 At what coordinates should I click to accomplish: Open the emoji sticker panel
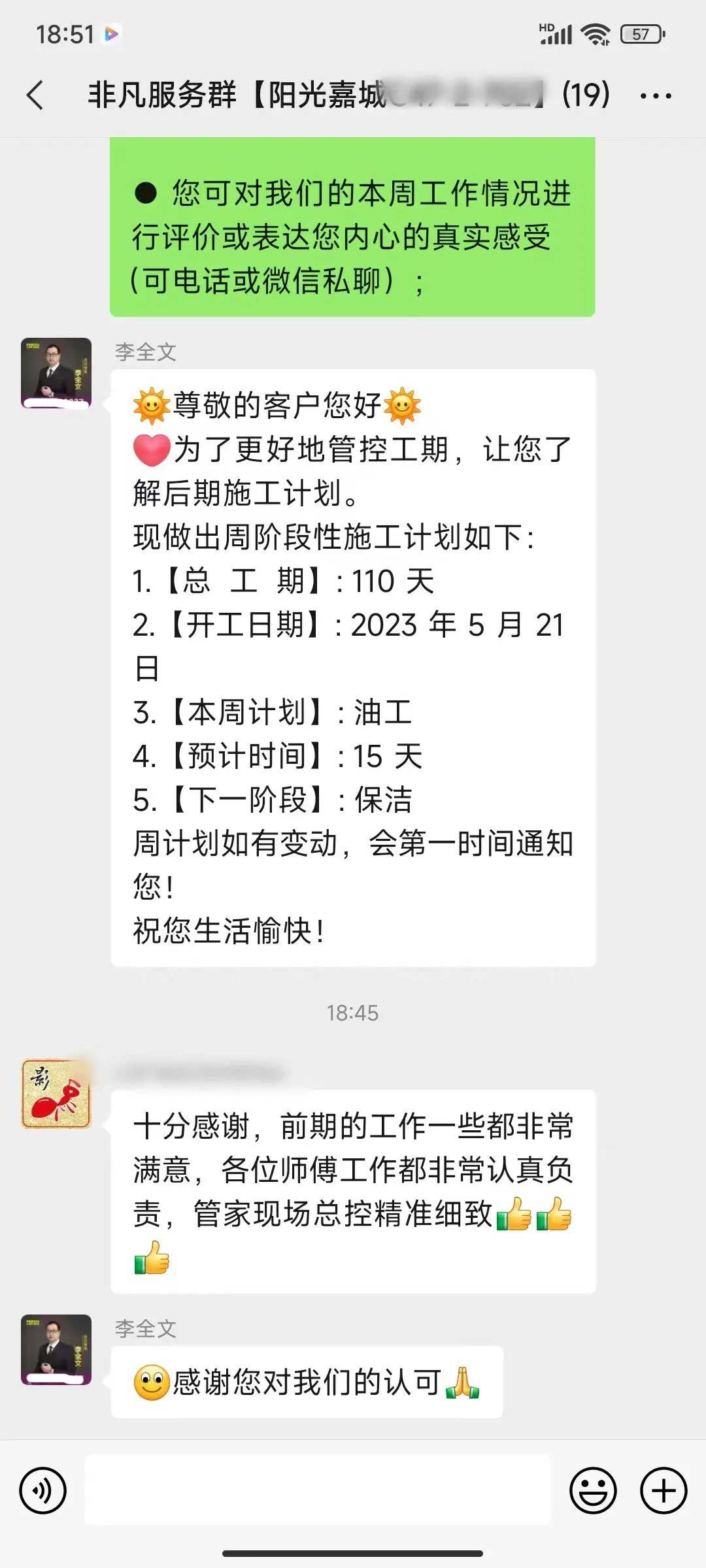tap(593, 1491)
